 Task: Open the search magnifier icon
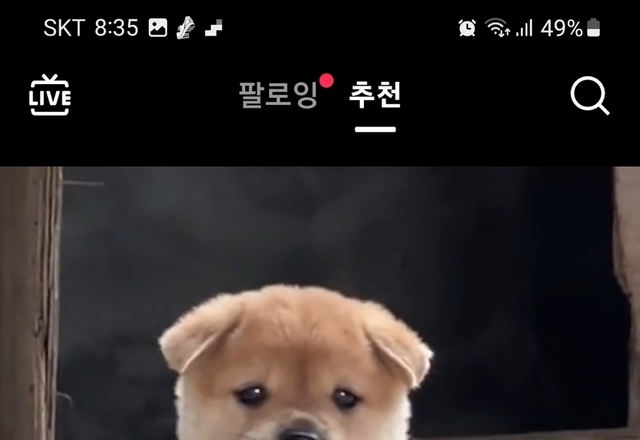pyautogui.click(x=589, y=96)
